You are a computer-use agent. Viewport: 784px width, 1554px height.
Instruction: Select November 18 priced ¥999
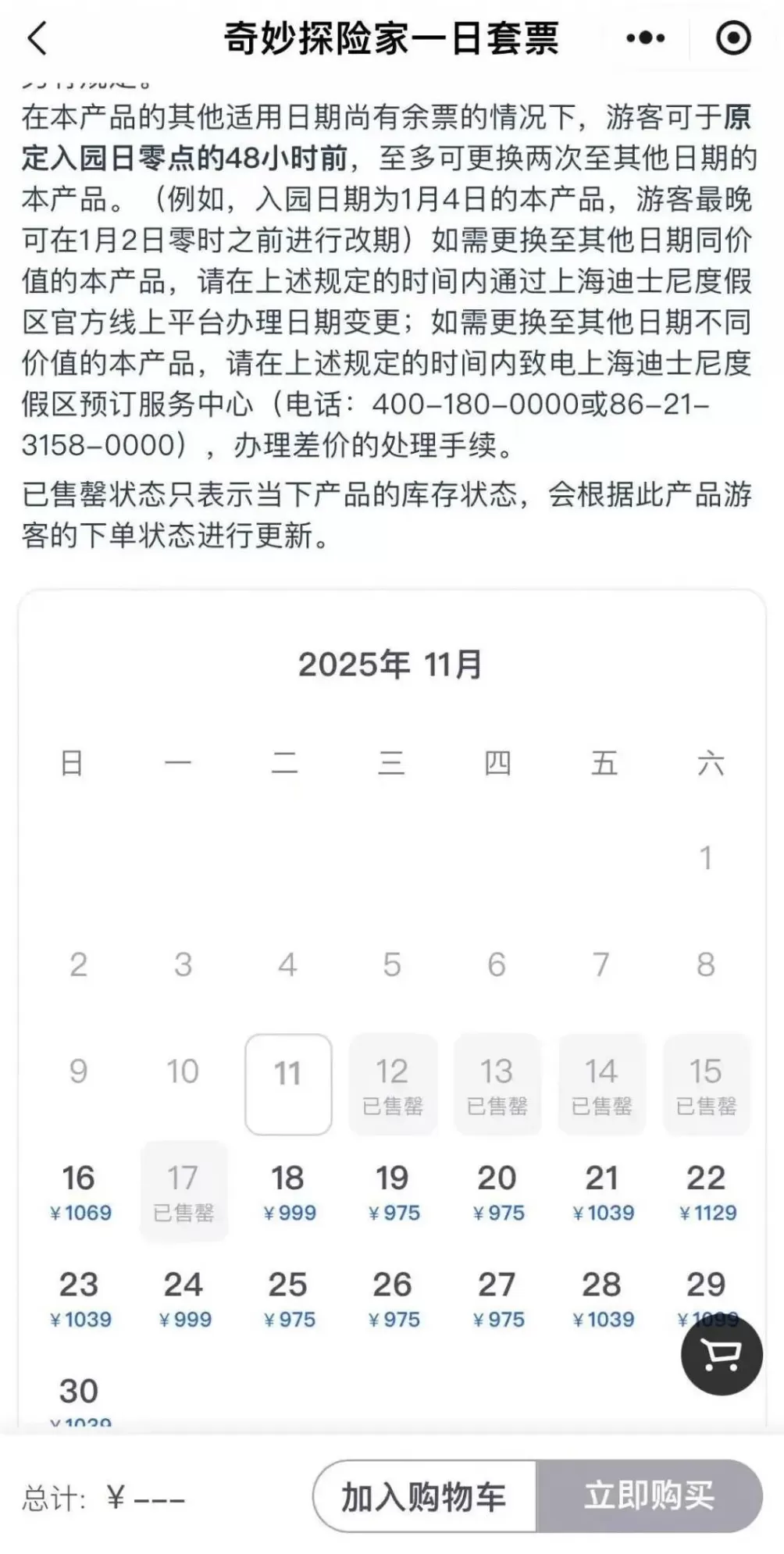point(289,1191)
